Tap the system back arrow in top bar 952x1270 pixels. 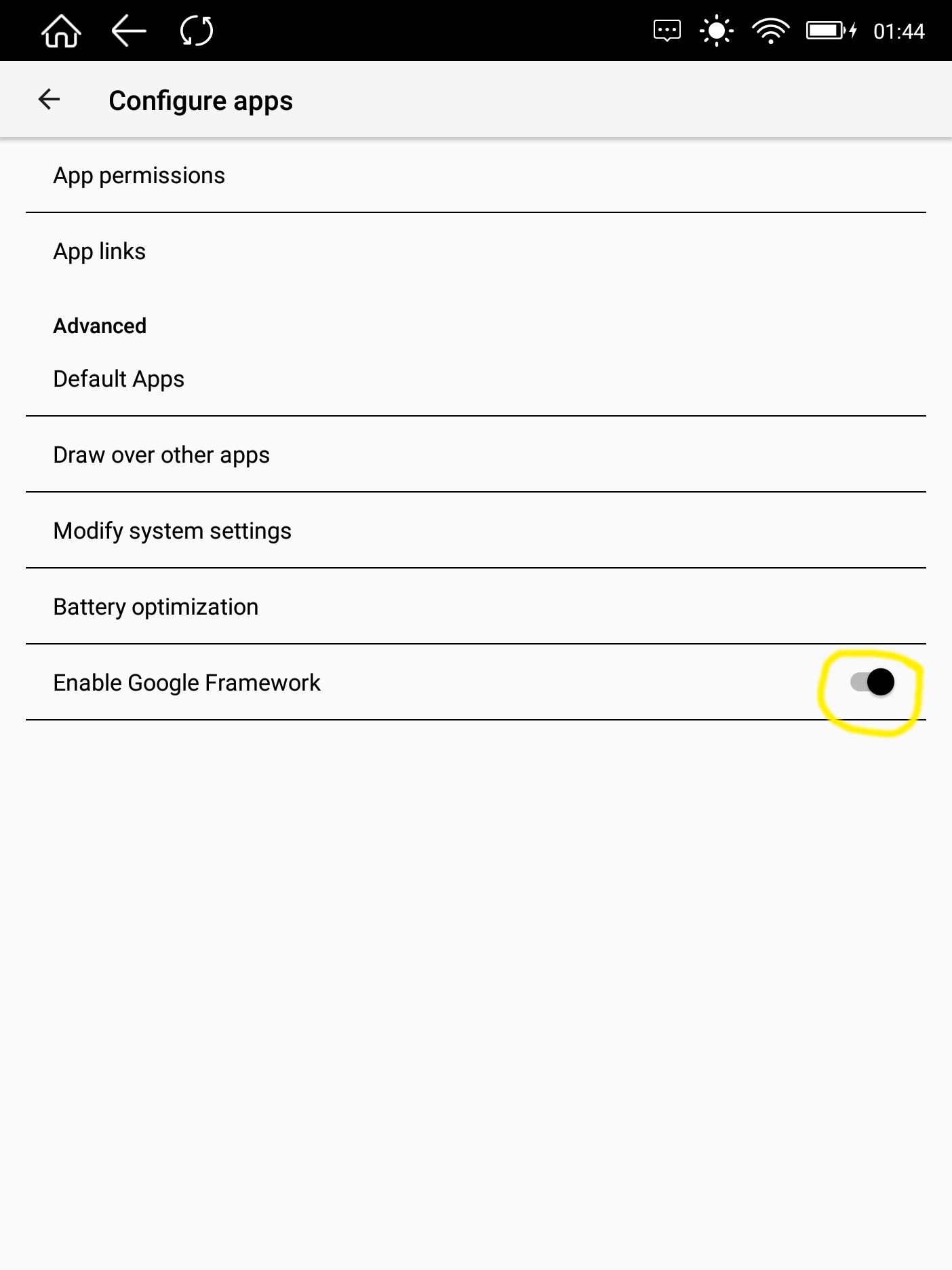coord(129,31)
